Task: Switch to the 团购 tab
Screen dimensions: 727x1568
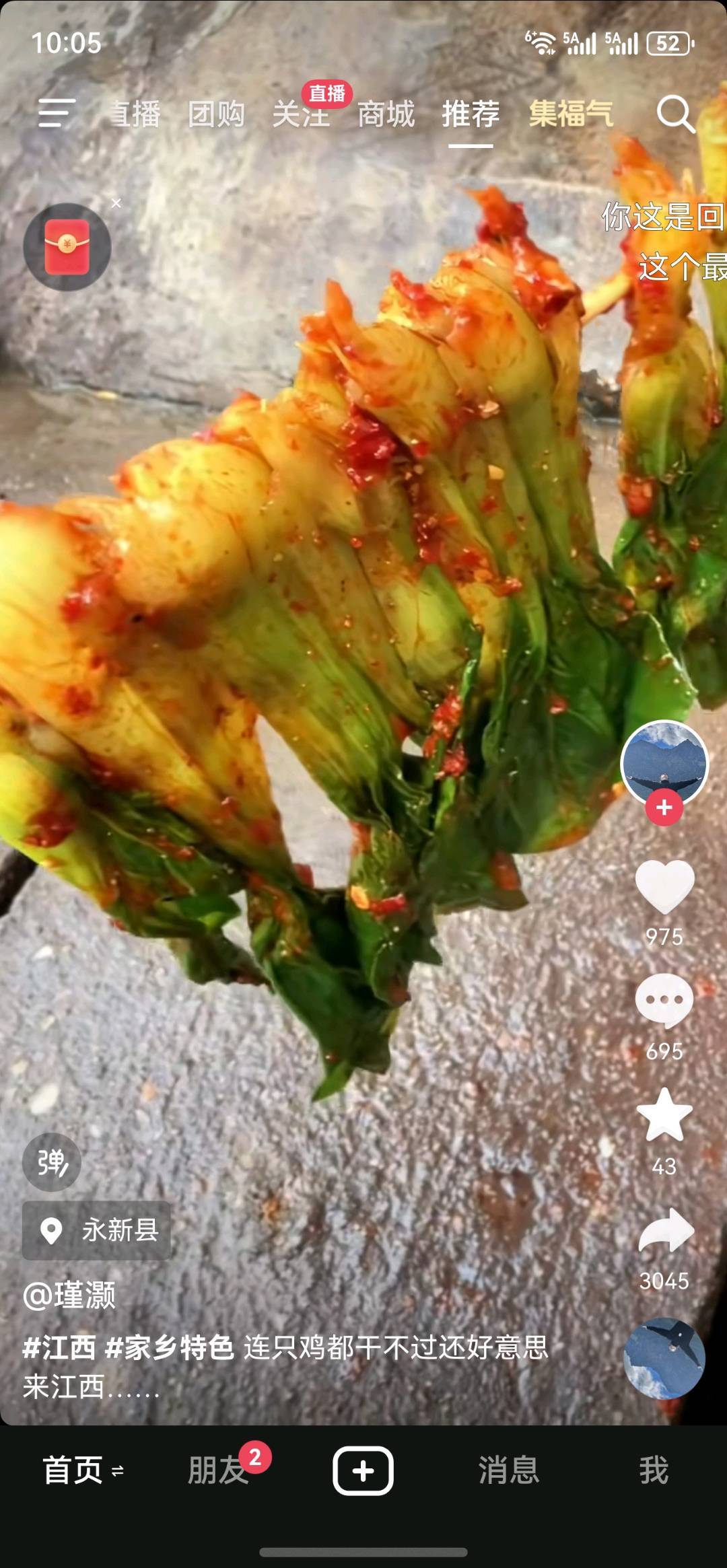Action: [216, 114]
